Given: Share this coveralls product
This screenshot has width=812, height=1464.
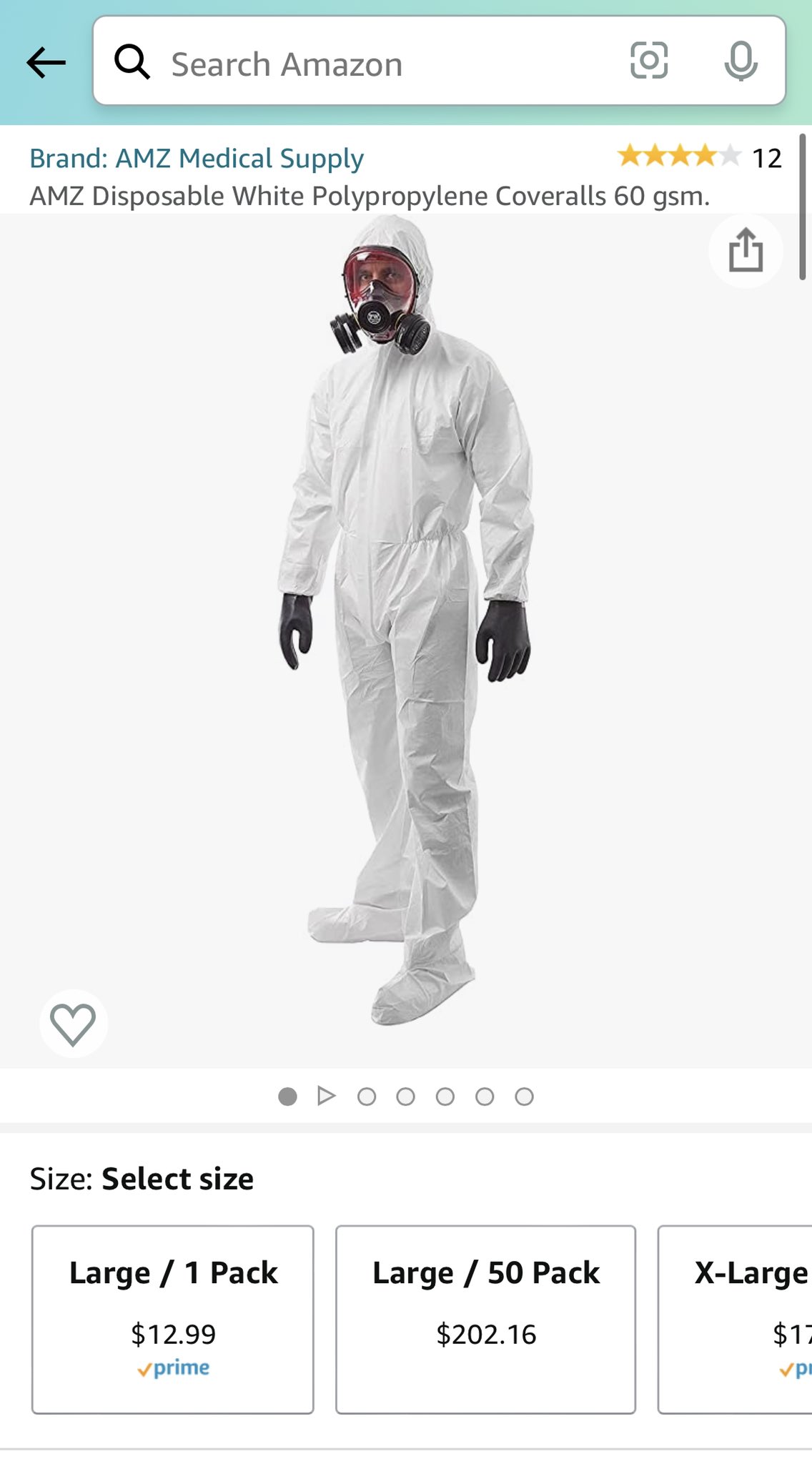Looking at the screenshot, I should (746, 250).
